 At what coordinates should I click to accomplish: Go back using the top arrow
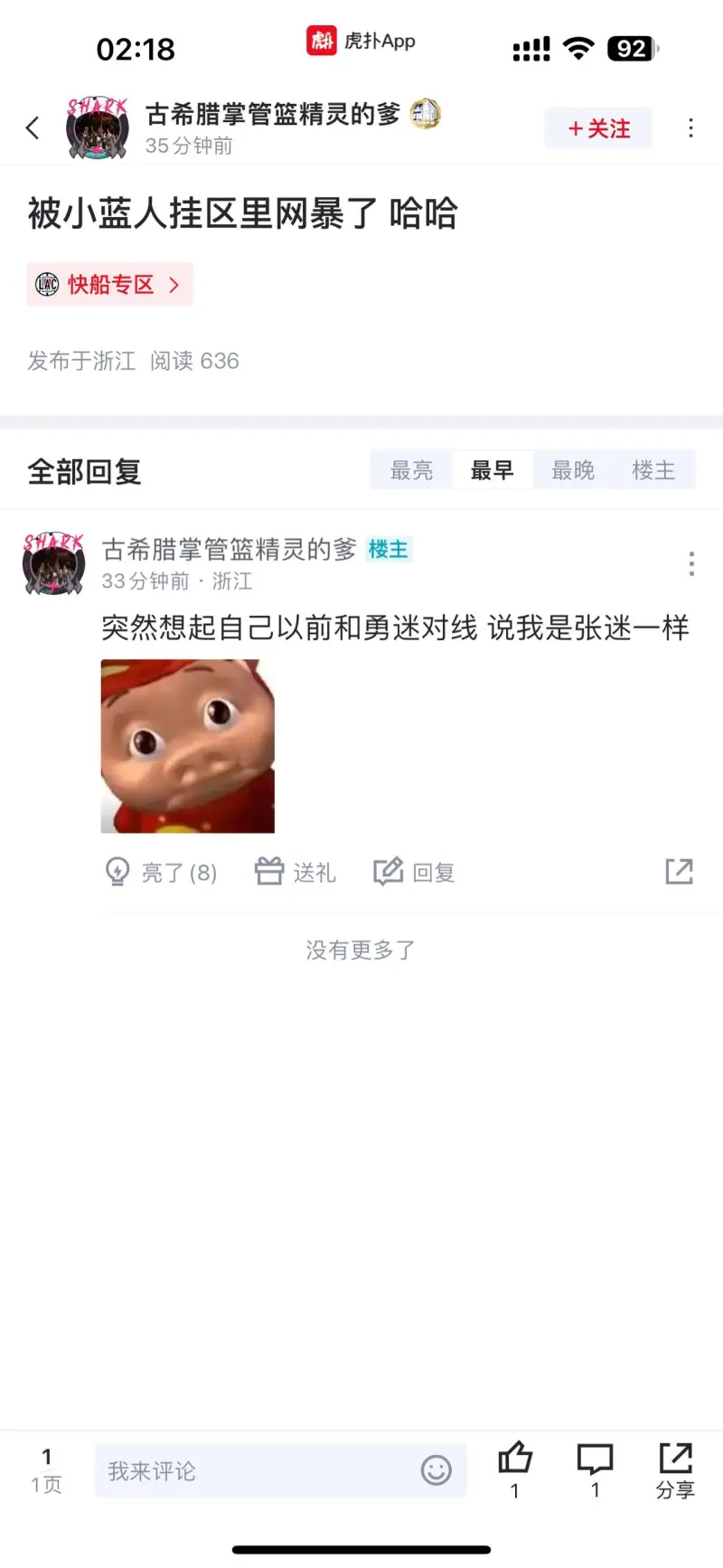(33, 128)
